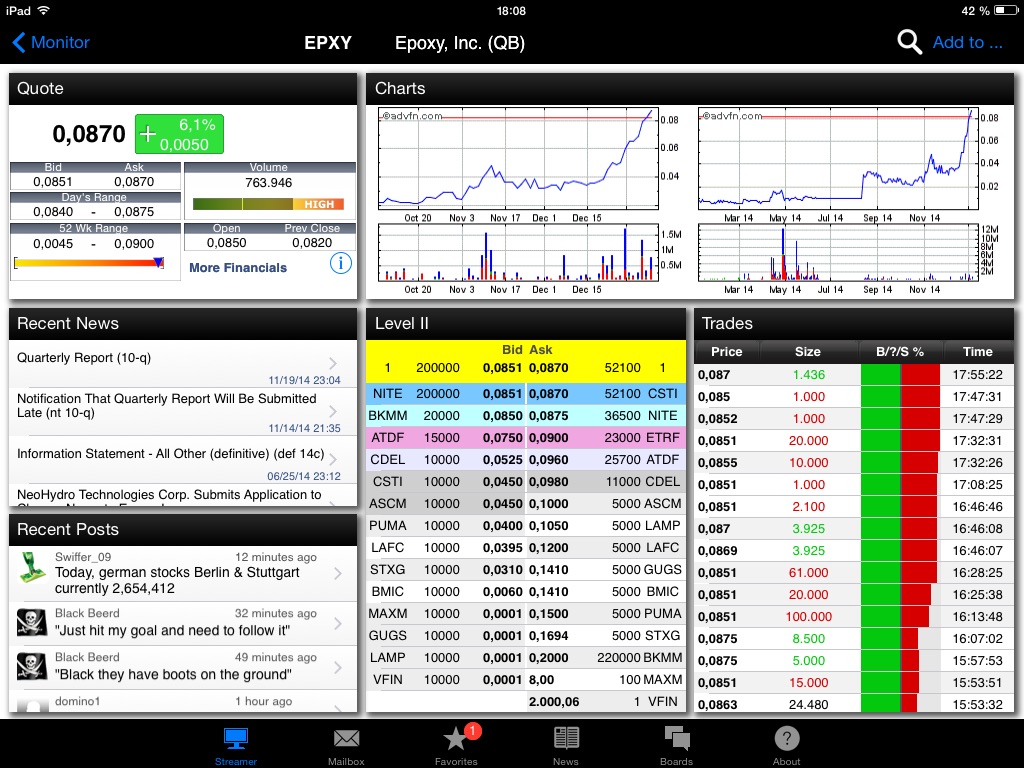Open the late quarterly report notification news
Viewport: 1024px width, 768px height.
(x=182, y=410)
